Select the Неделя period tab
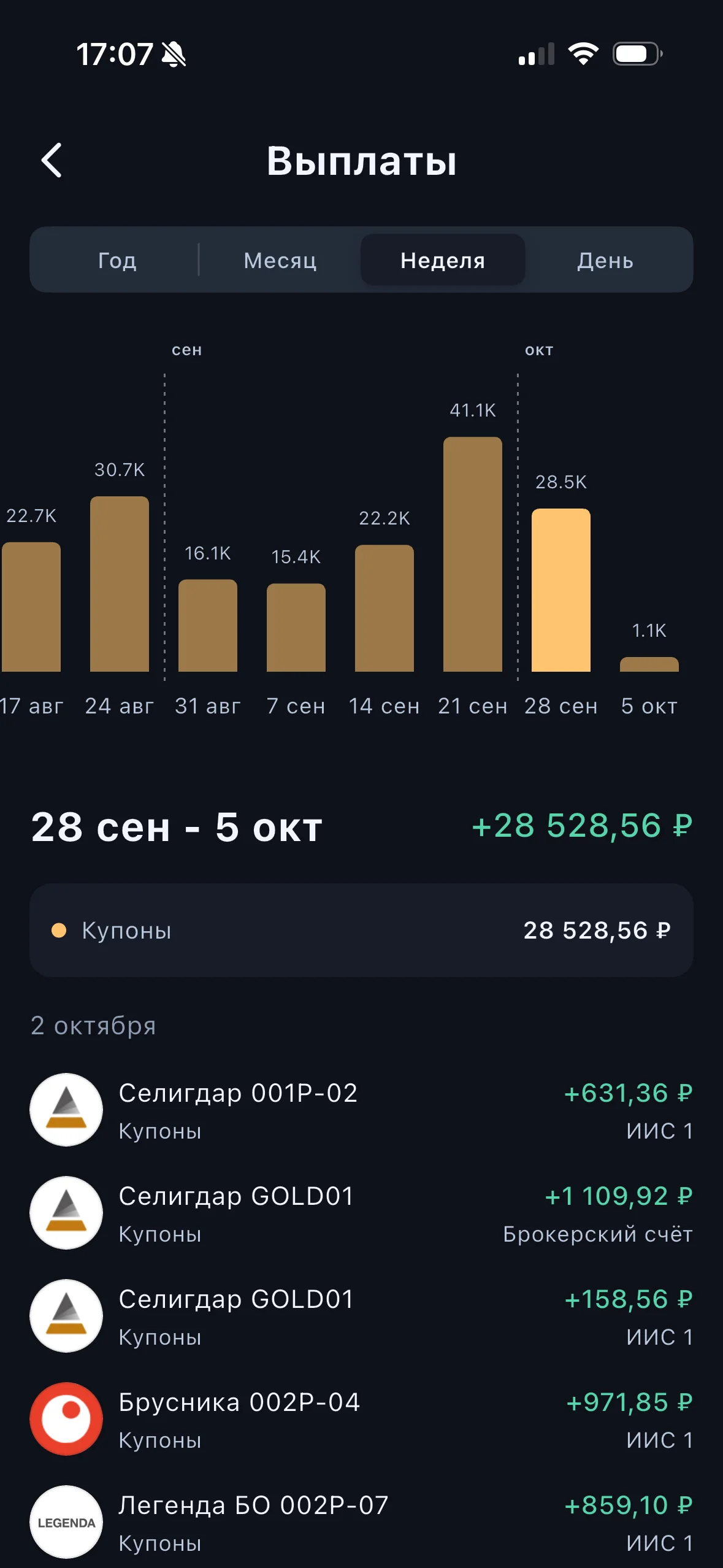 tap(443, 260)
